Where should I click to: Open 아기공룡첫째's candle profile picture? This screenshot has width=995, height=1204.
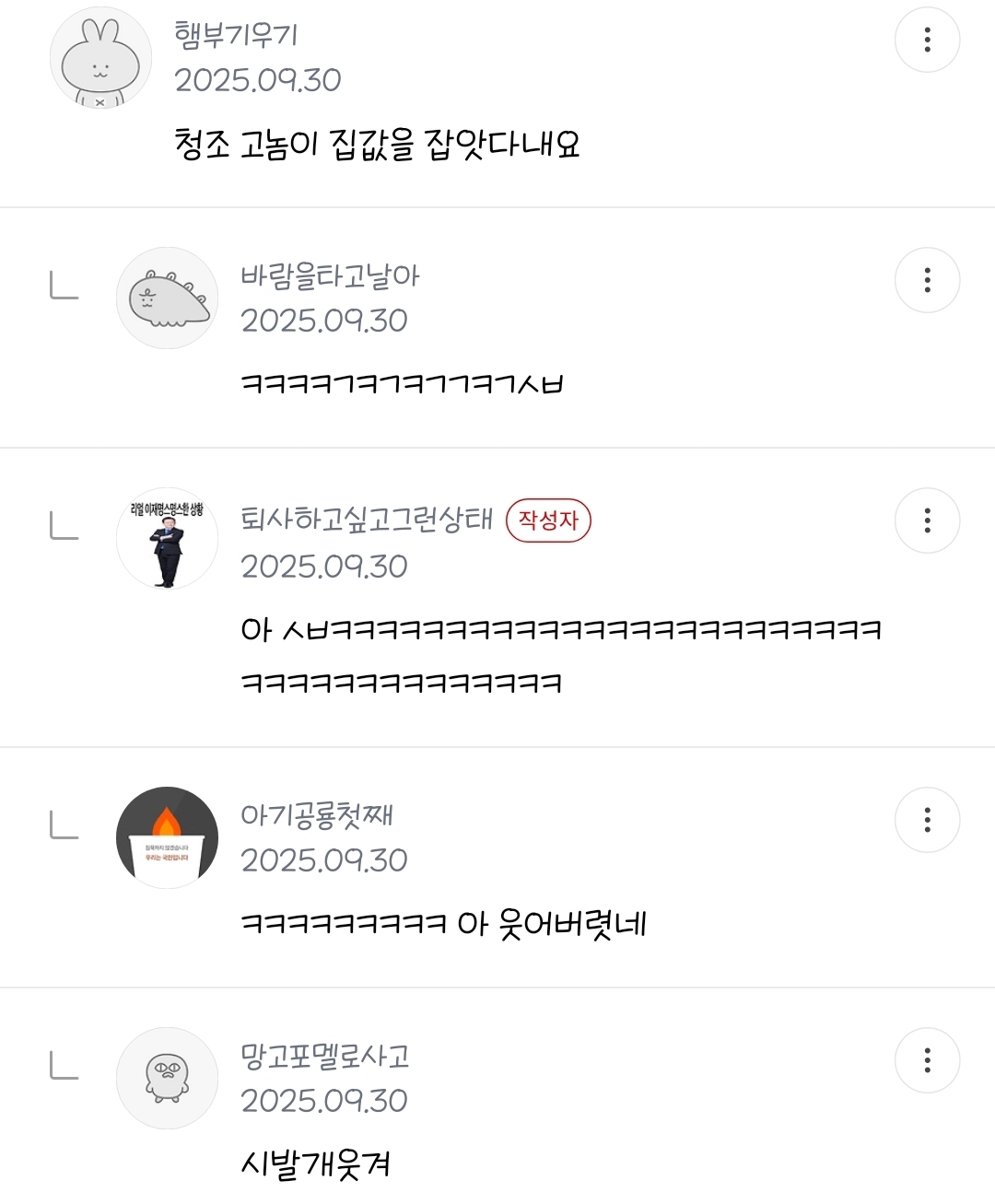[167, 838]
